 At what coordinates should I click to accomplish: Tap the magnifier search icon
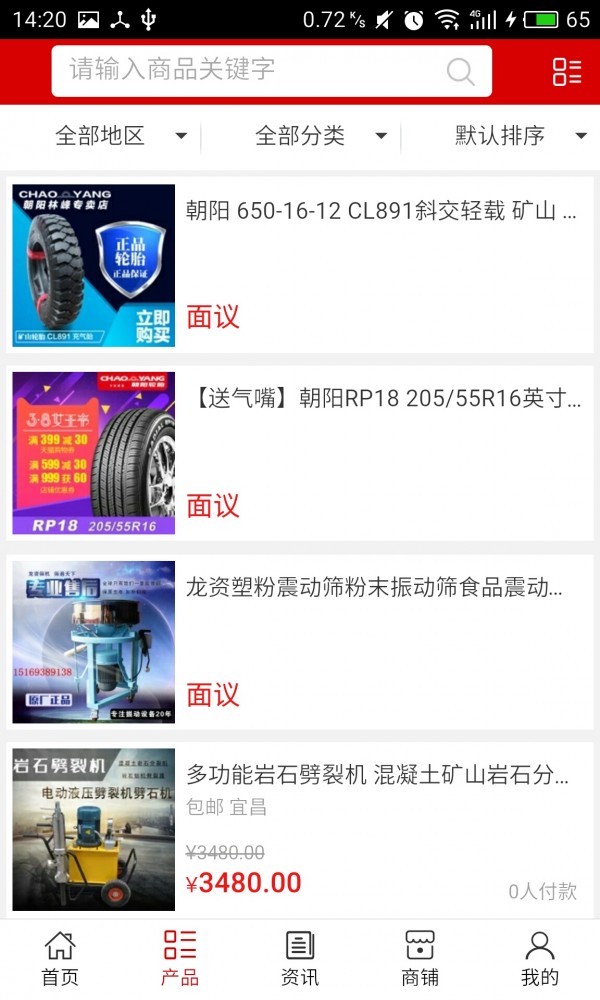(x=460, y=71)
